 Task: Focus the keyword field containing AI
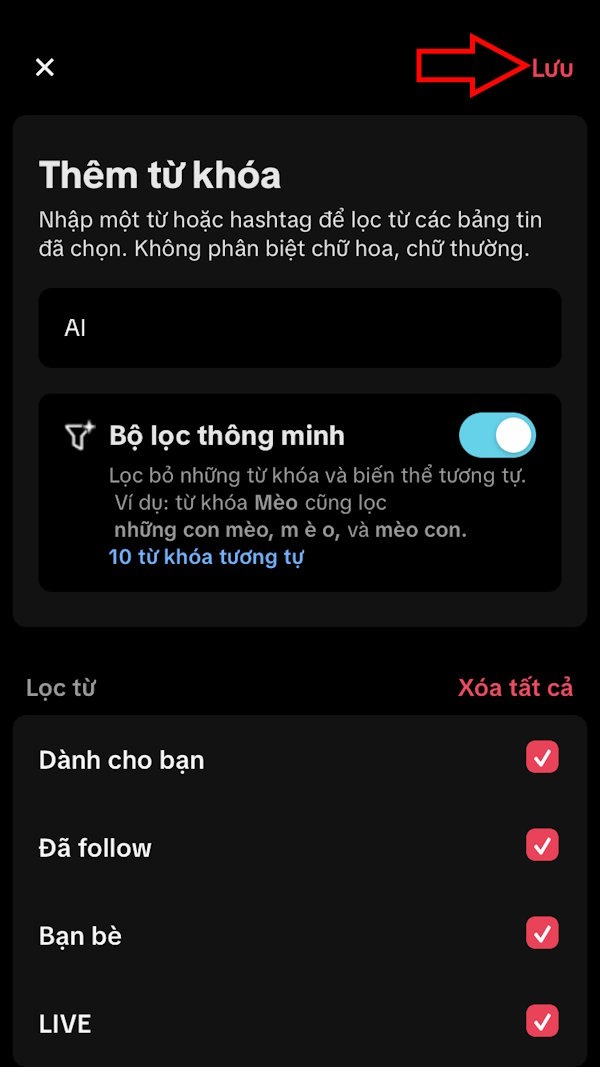click(x=299, y=328)
